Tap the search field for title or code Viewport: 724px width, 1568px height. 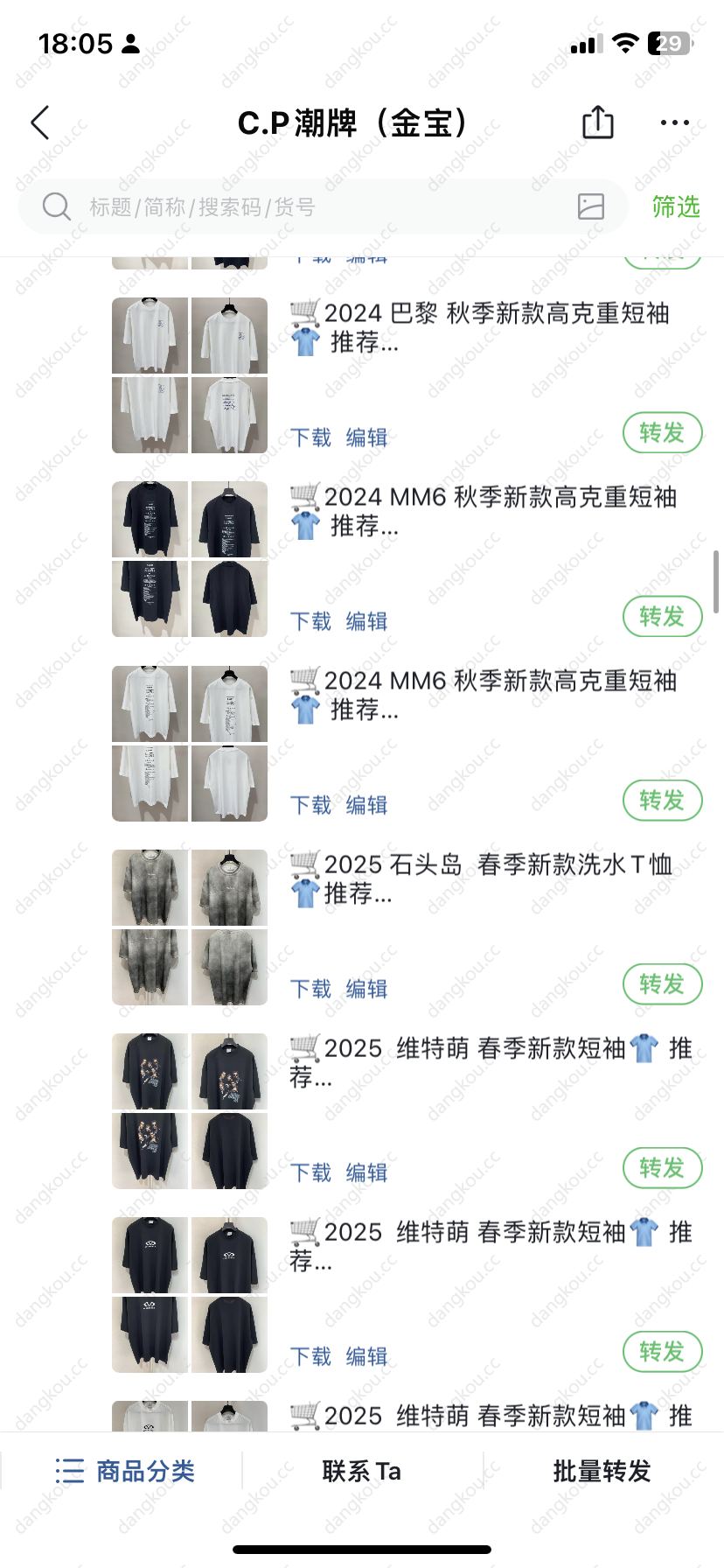[x=306, y=207]
